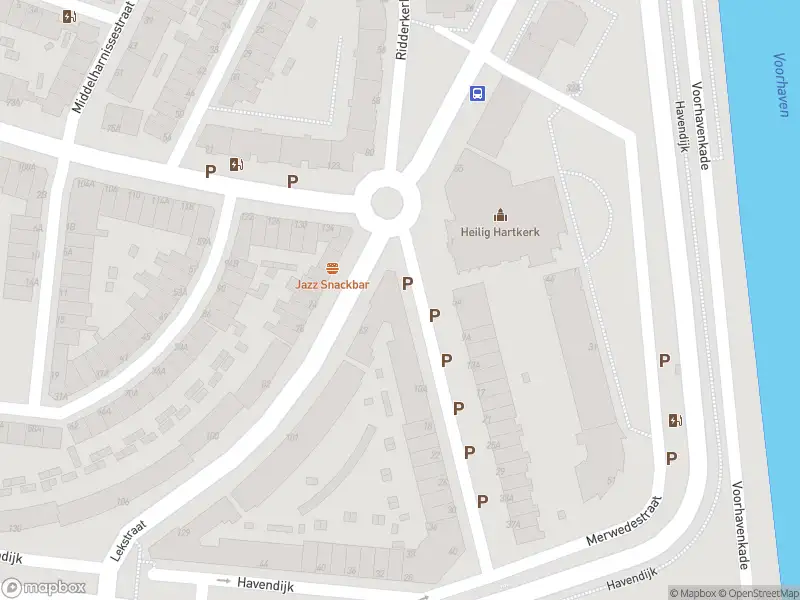This screenshot has width=800, height=600.
Task: Select the blue bus stop icon
Action: pos(478,94)
